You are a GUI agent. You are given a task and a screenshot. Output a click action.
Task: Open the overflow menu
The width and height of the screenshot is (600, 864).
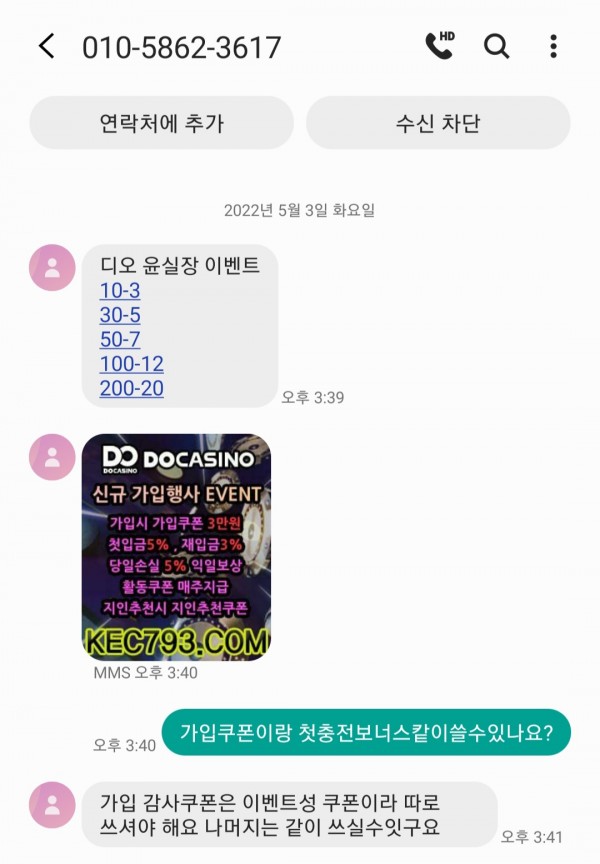(x=553, y=46)
